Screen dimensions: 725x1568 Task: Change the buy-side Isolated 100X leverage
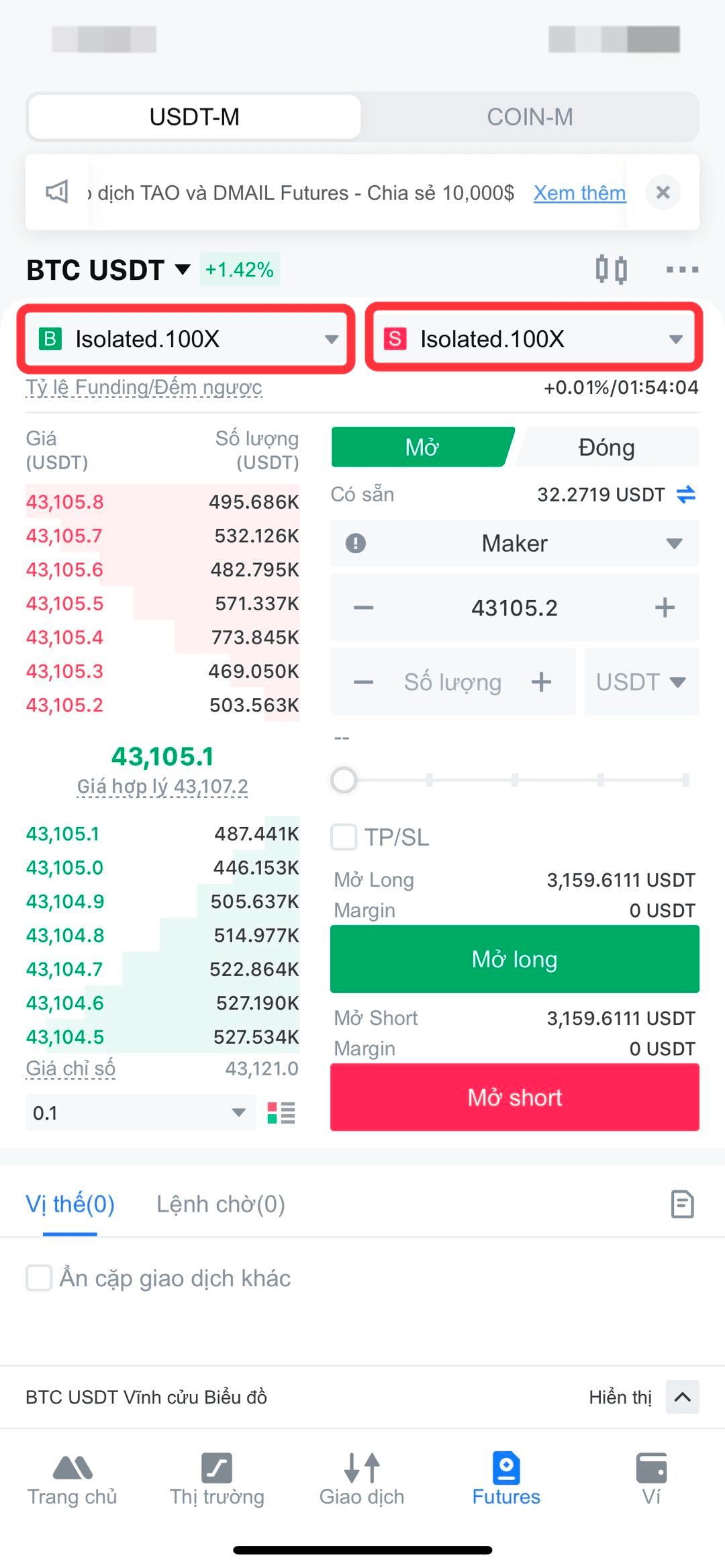tap(186, 339)
